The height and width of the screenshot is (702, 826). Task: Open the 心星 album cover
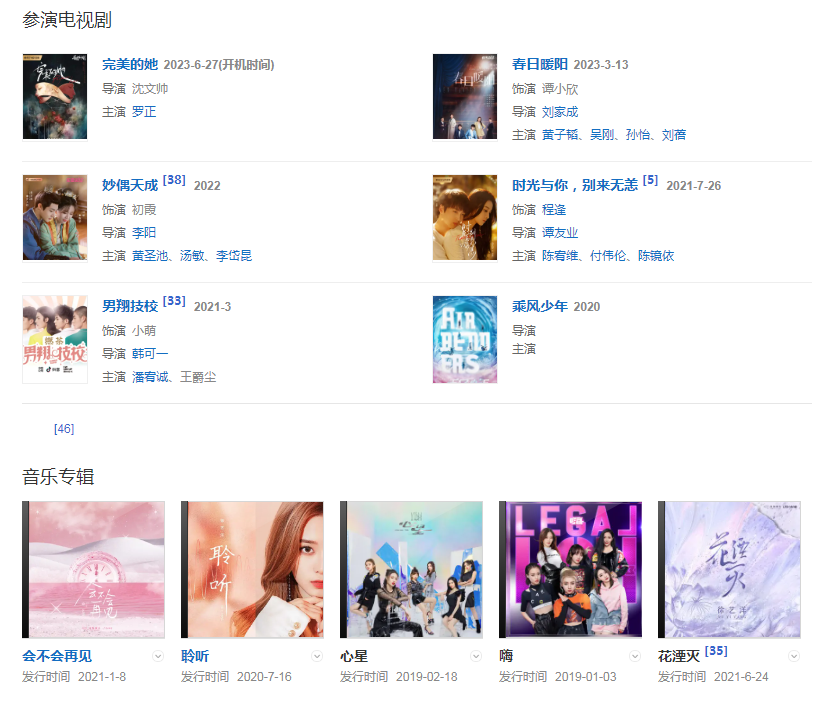pos(411,570)
